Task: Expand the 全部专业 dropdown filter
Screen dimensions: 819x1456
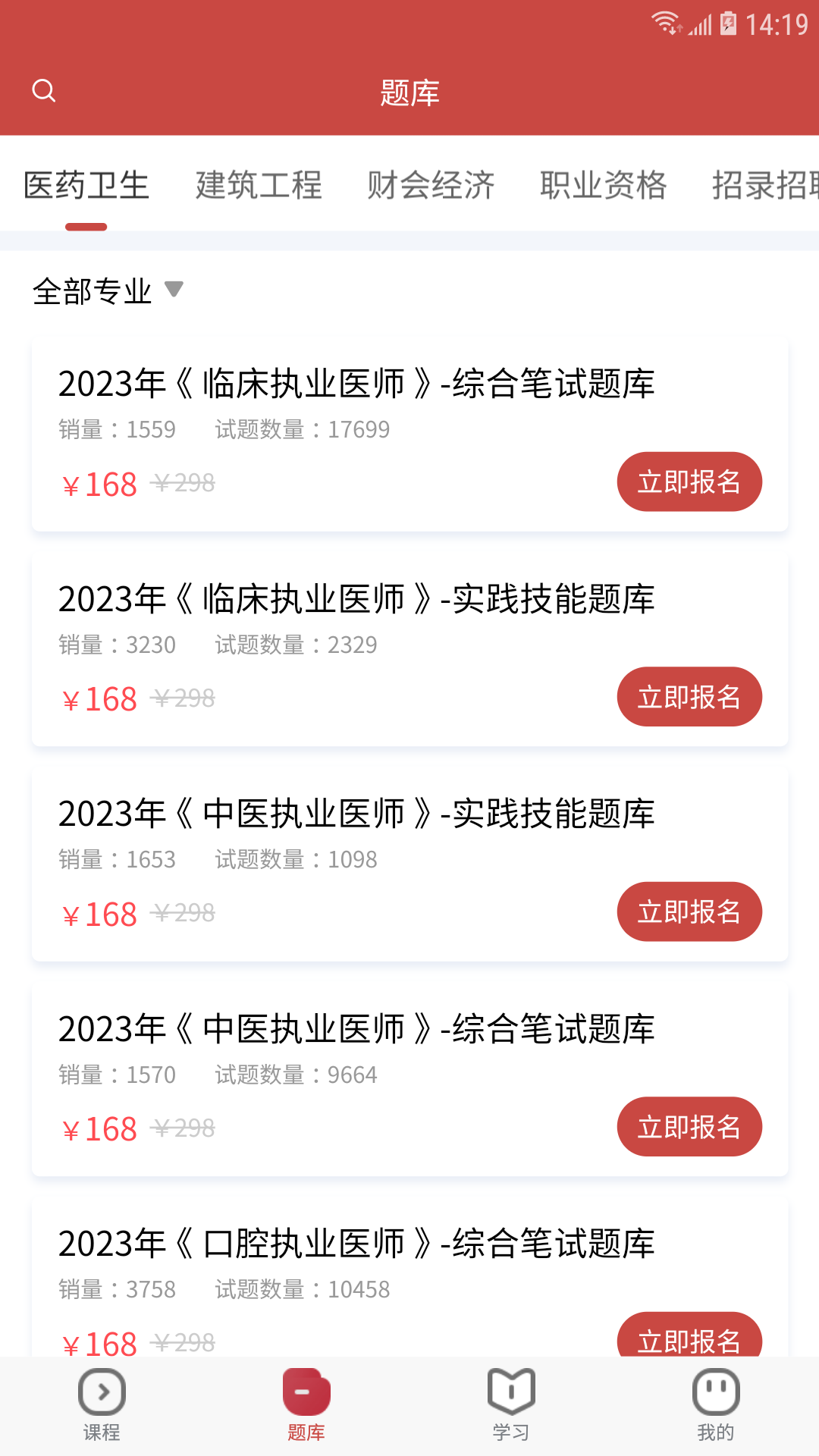Action: [108, 291]
